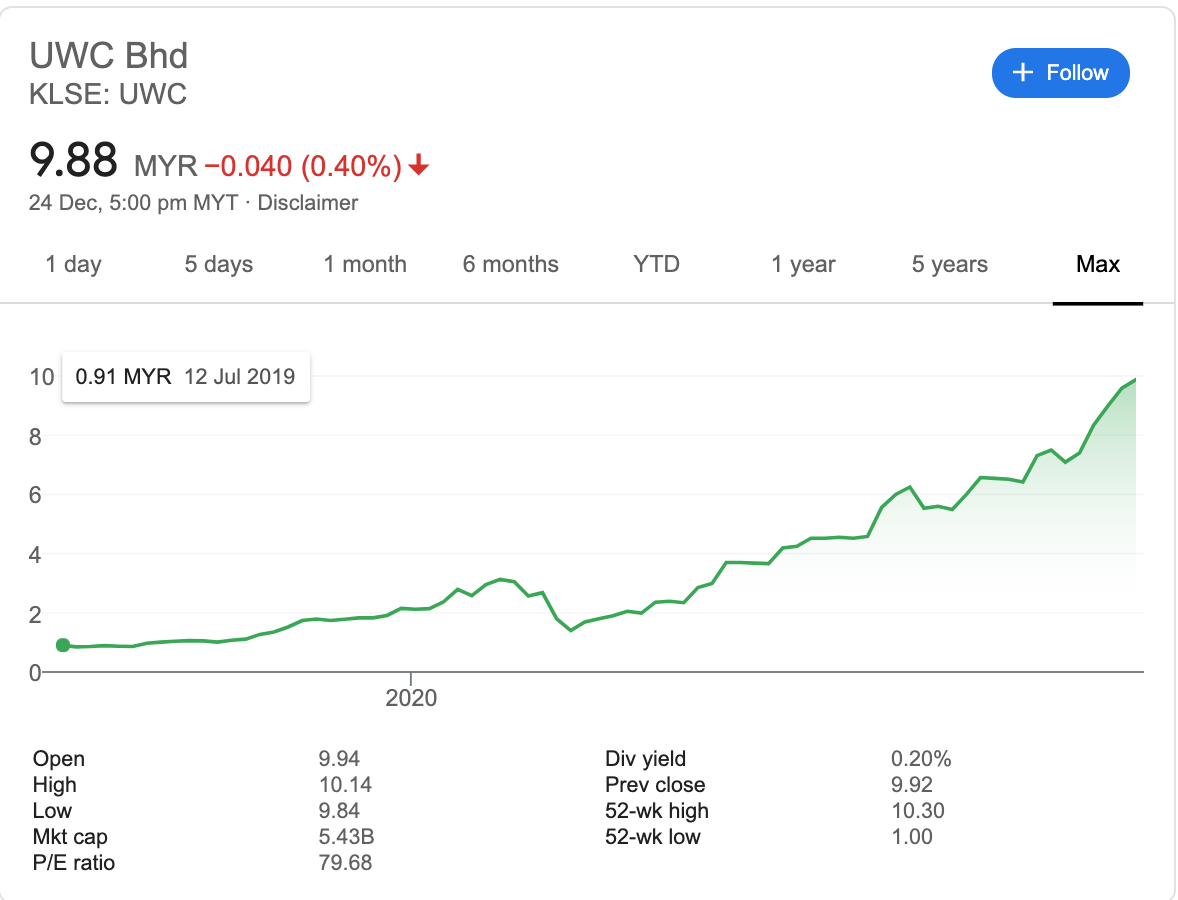Image resolution: width=1178 pixels, height=900 pixels.
Task: Switch to 6 months view
Action: (510, 265)
